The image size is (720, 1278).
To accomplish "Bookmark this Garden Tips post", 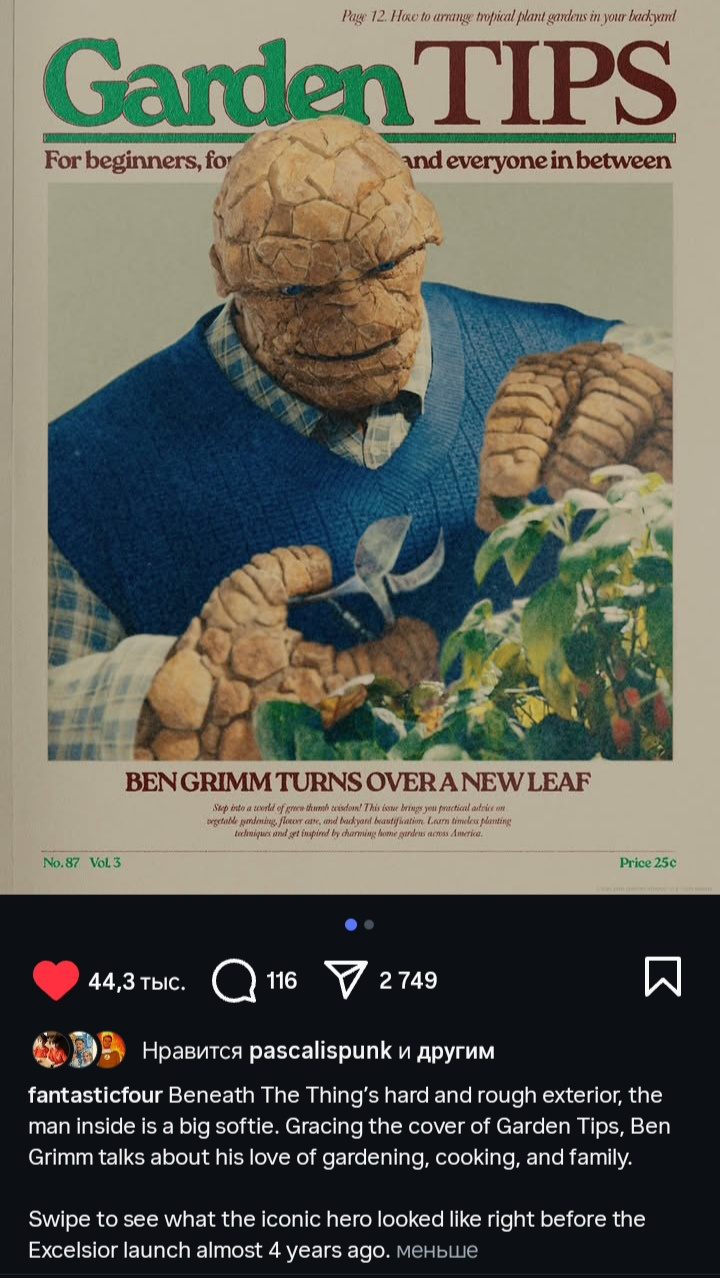I will [663, 977].
